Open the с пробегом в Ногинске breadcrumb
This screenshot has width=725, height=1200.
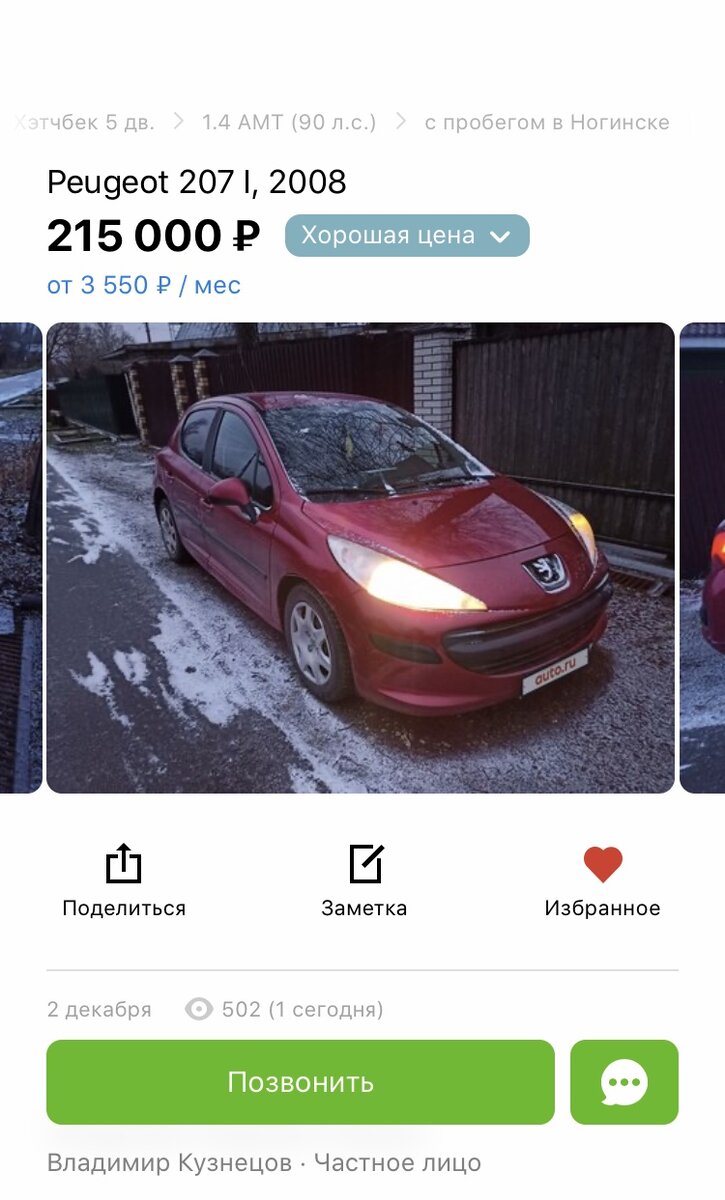point(548,122)
